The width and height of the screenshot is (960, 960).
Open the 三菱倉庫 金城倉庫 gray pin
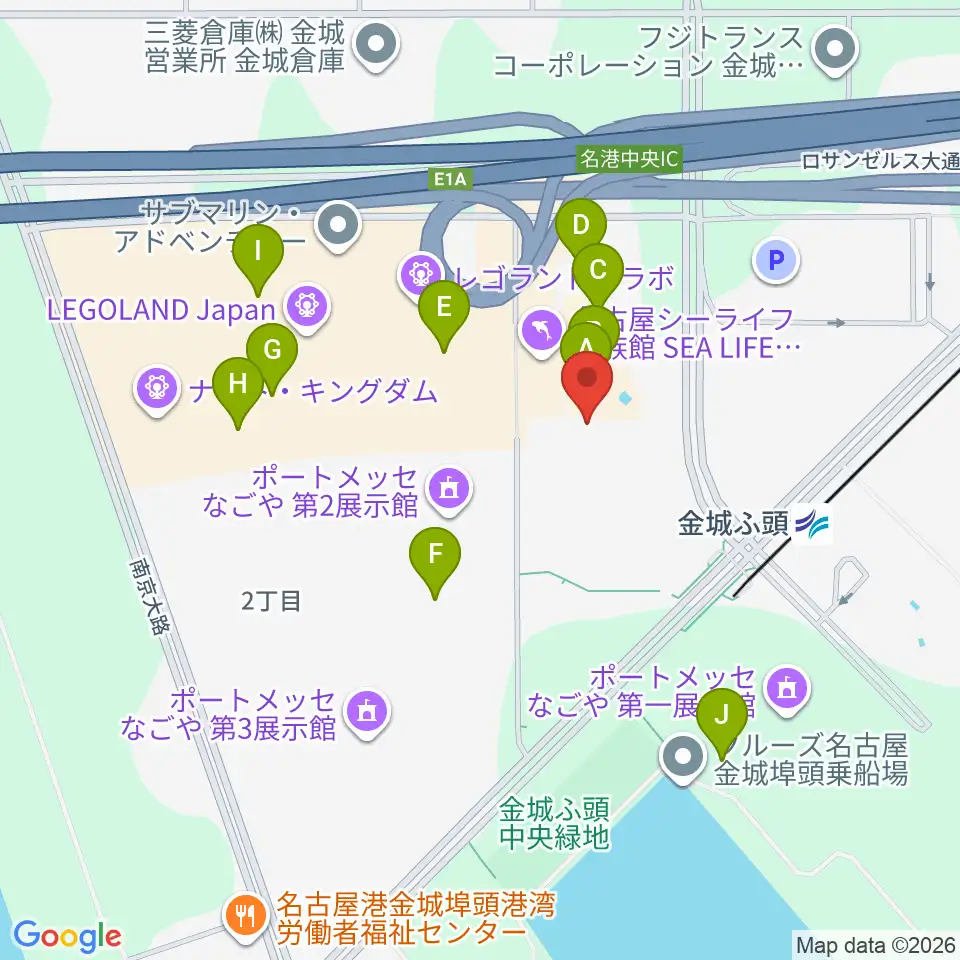coord(376,44)
